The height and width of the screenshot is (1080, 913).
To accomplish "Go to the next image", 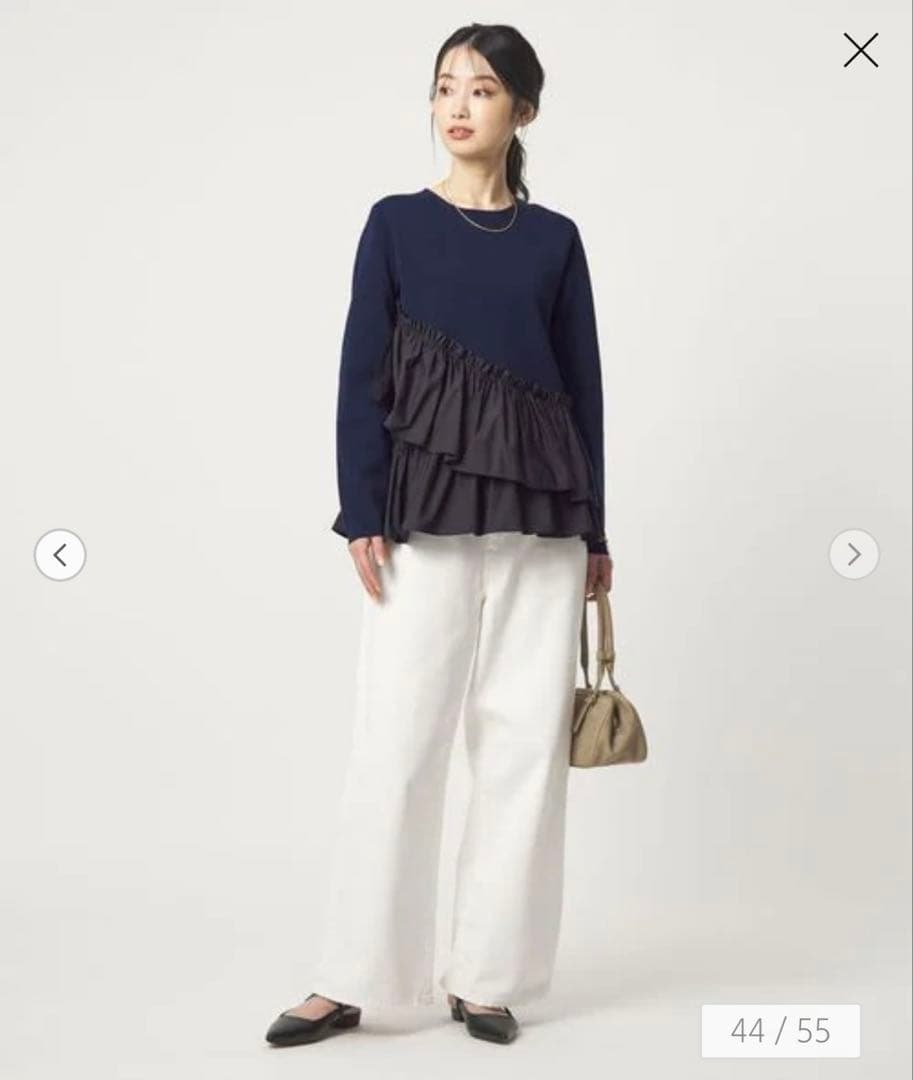I will click(x=853, y=554).
